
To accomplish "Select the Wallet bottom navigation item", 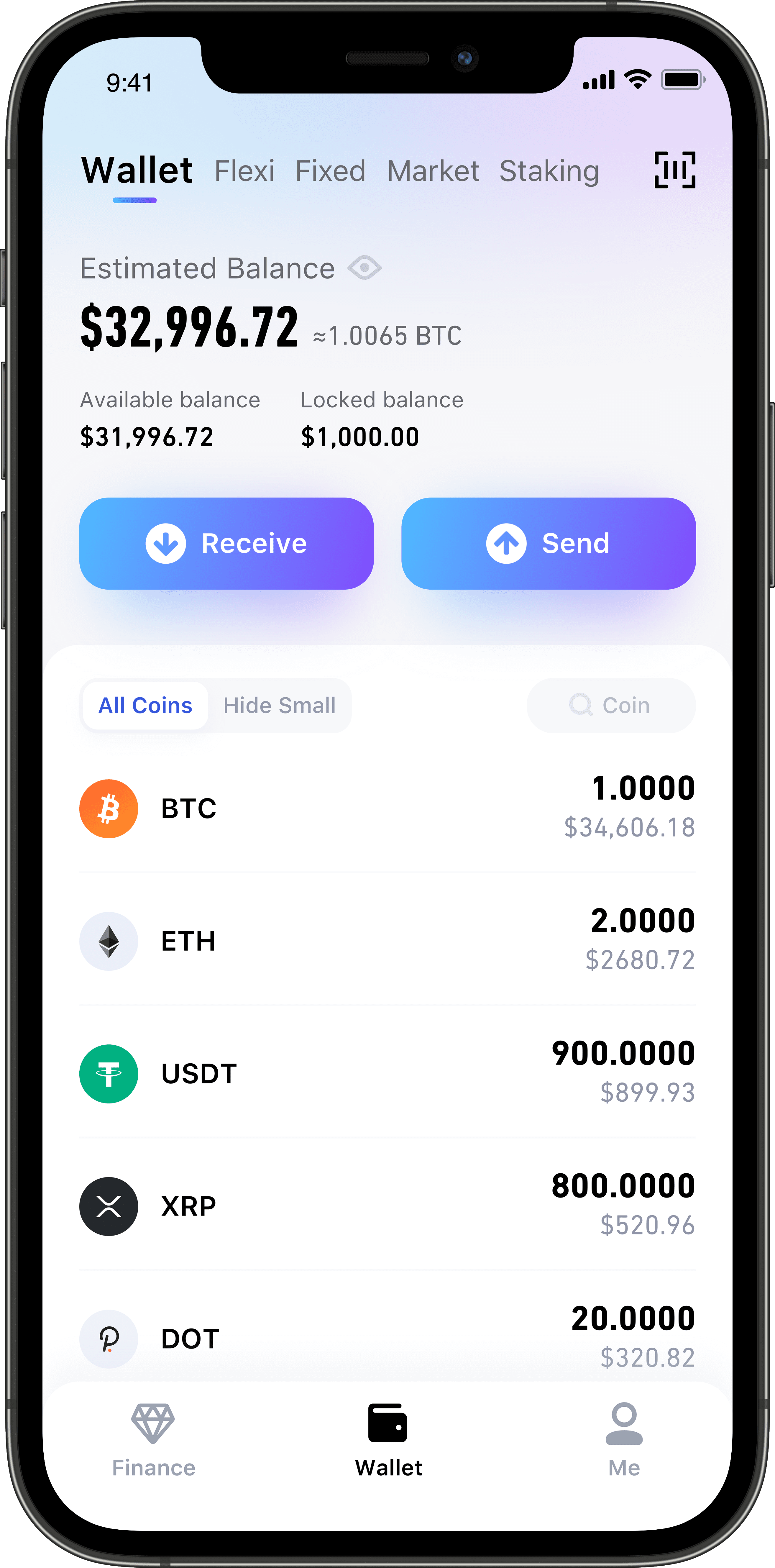I will pos(388,1440).
